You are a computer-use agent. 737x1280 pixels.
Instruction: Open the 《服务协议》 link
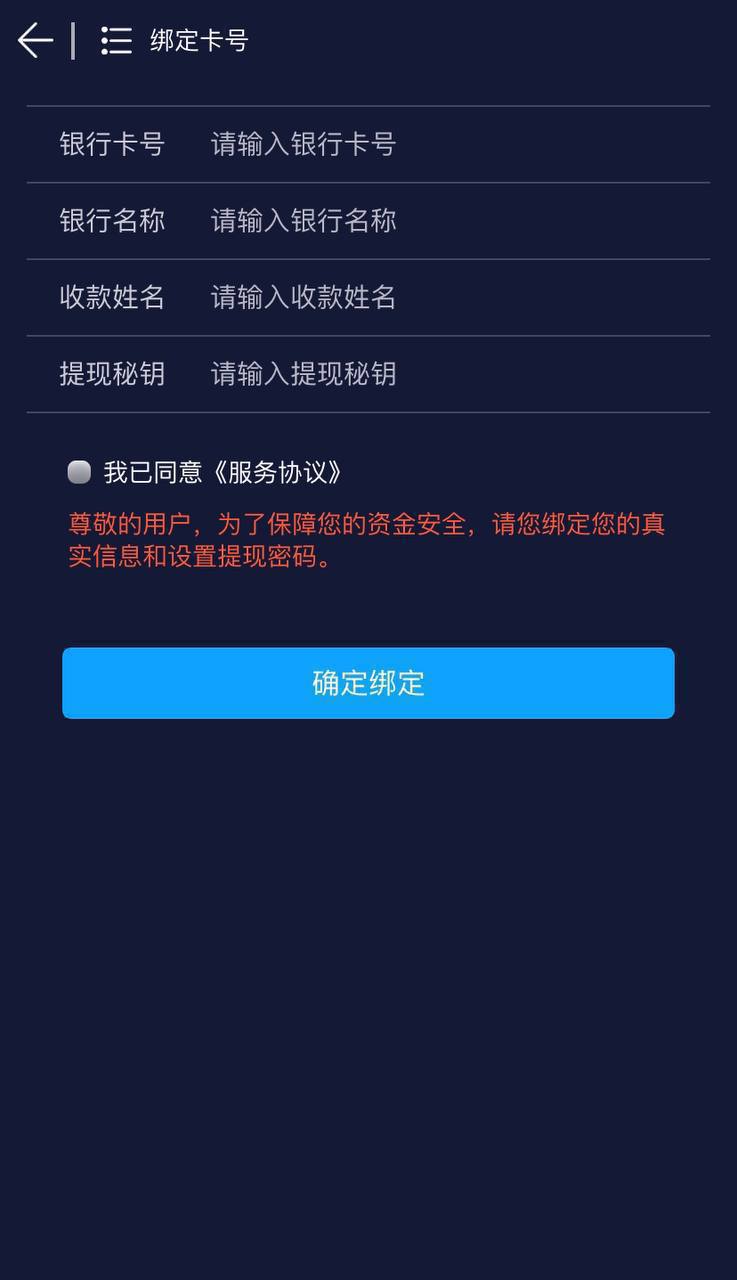(x=275, y=472)
